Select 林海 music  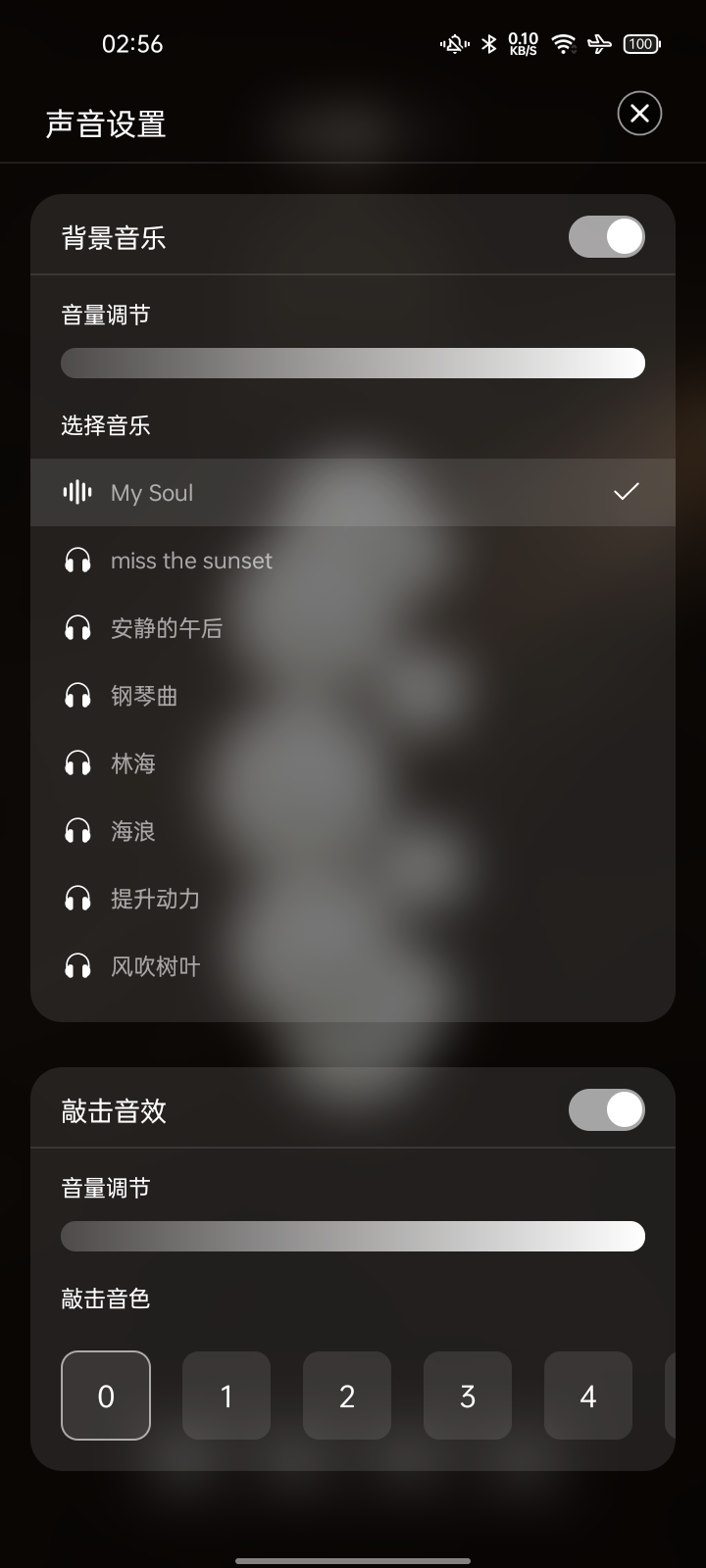coord(353,763)
